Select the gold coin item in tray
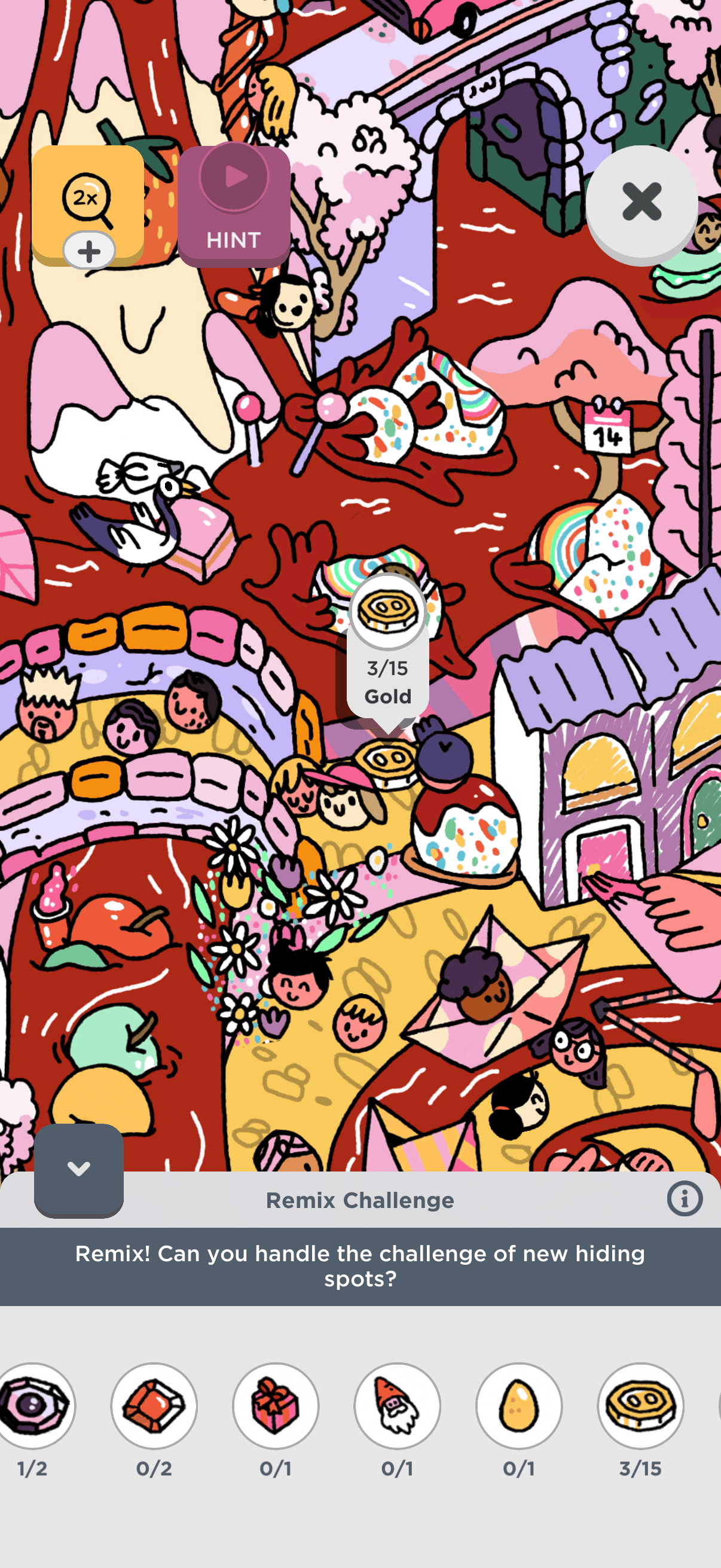This screenshot has height=1568, width=721. pos(640,1405)
